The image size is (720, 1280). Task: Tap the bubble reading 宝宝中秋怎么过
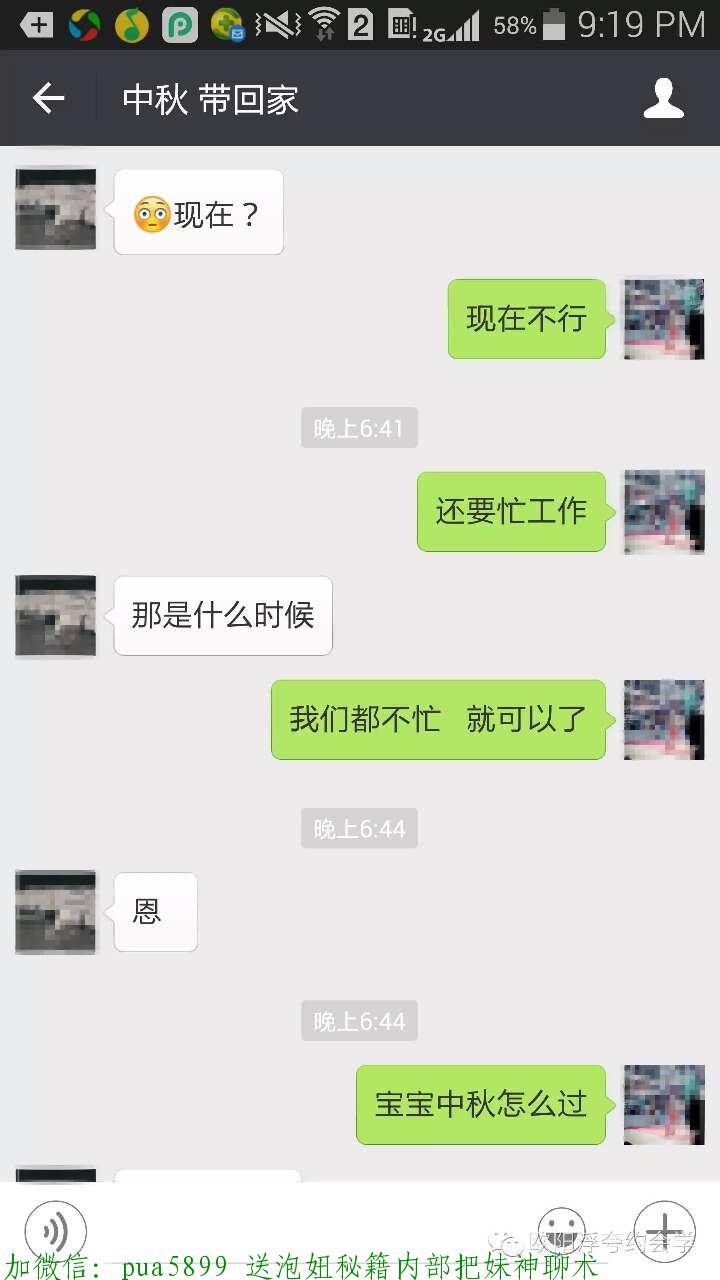[480, 1105]
